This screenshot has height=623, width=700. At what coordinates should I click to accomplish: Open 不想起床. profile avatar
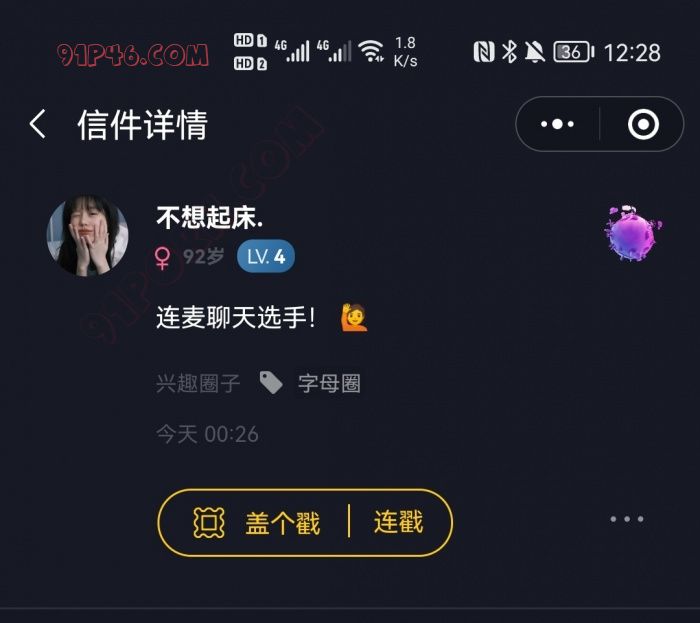click(88, 236)
